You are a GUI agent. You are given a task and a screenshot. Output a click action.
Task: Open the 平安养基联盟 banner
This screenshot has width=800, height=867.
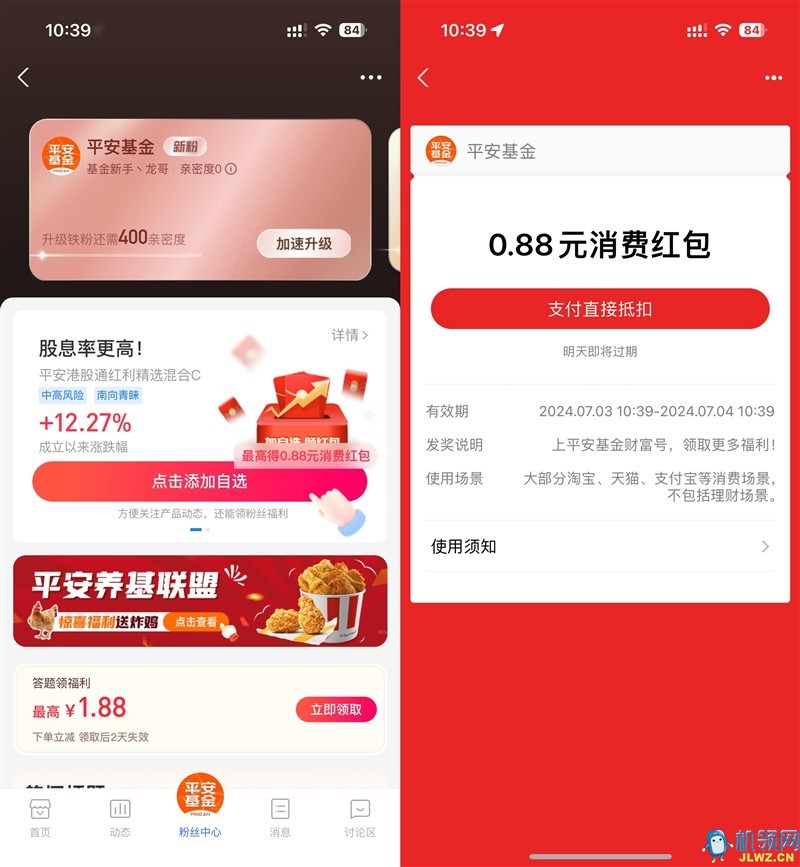[199, 601]
